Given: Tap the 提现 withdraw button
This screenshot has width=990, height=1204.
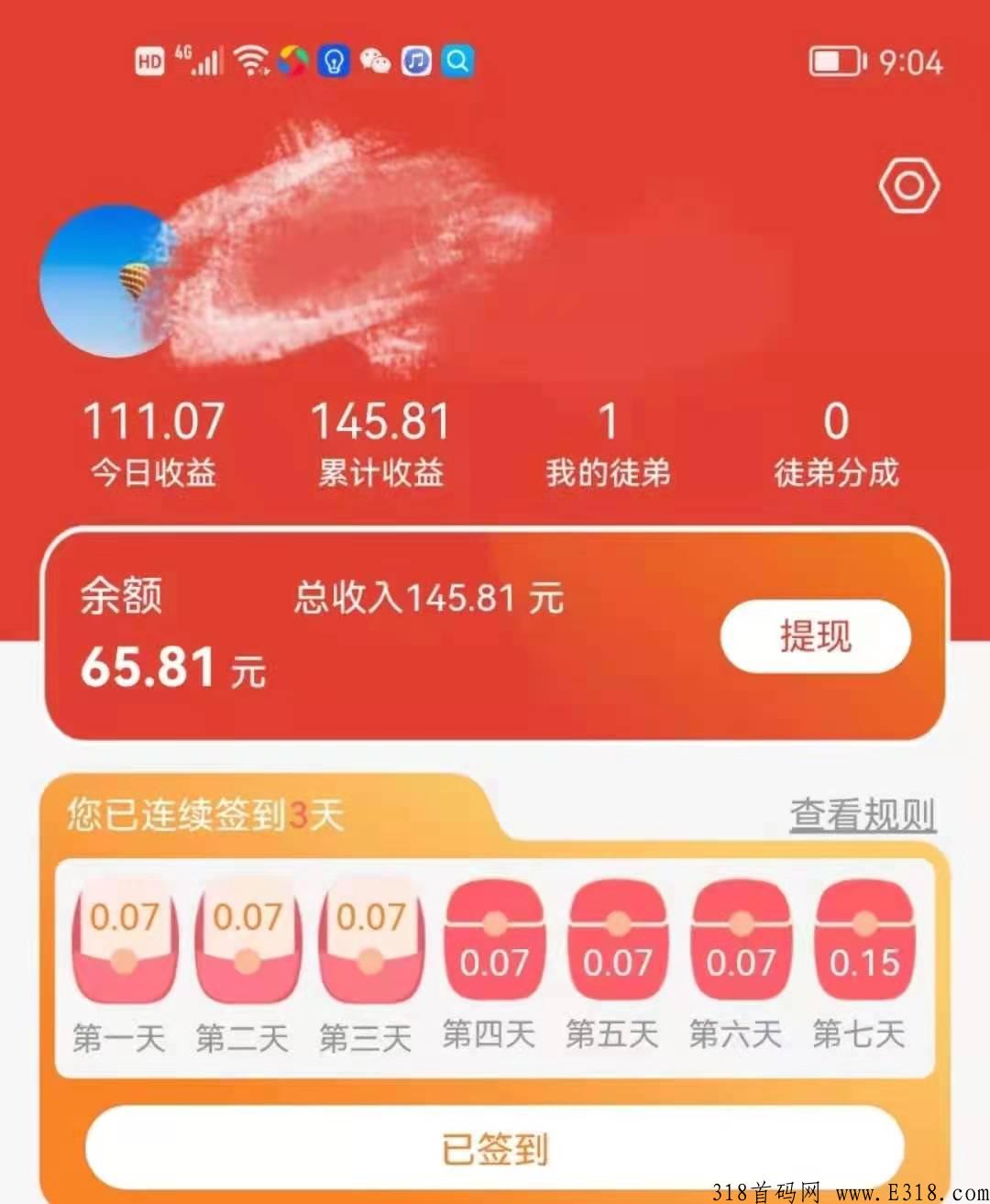Looking at the screenshot, I should (815, 635).
